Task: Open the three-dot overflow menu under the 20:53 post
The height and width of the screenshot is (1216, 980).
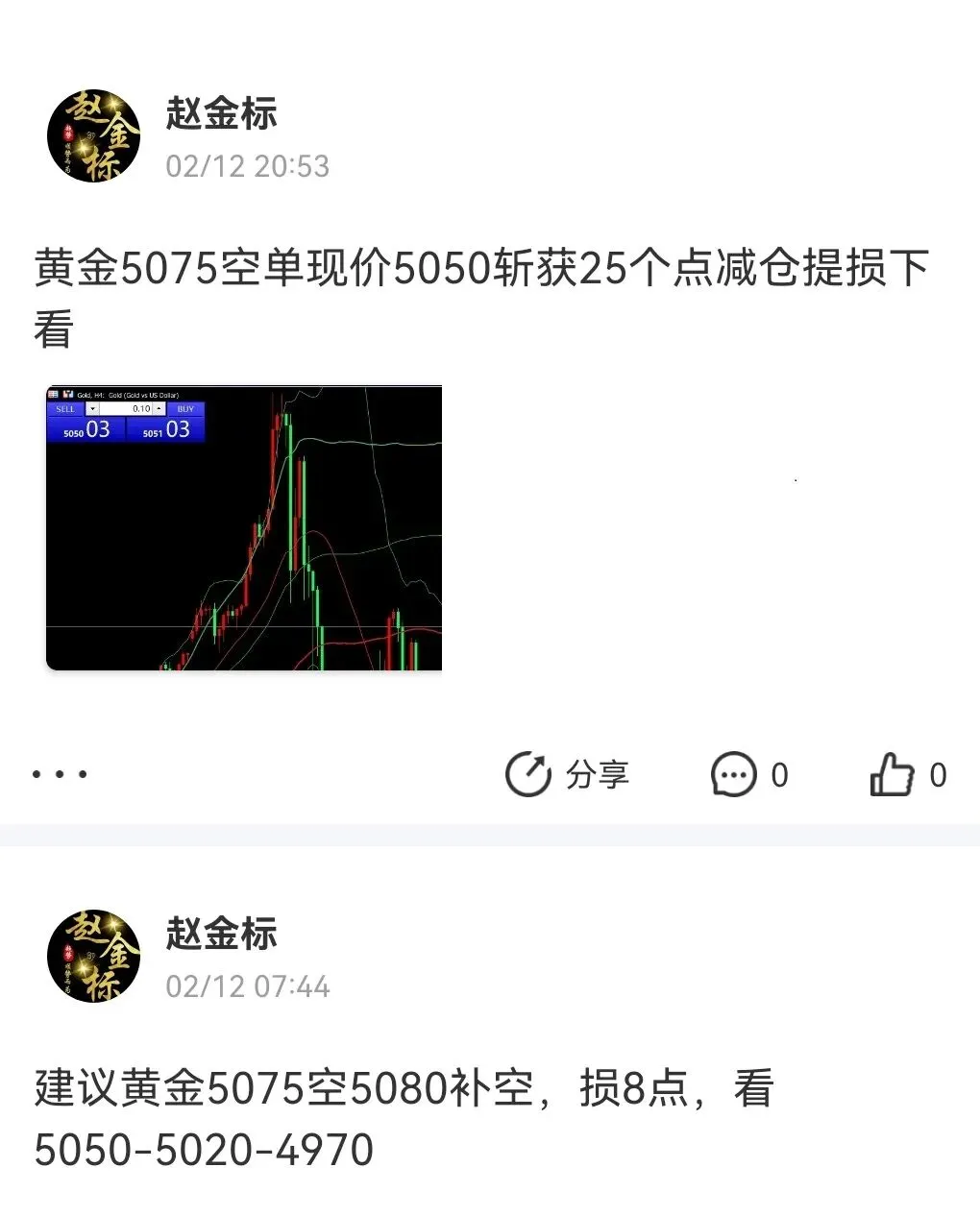Action: 60,774
